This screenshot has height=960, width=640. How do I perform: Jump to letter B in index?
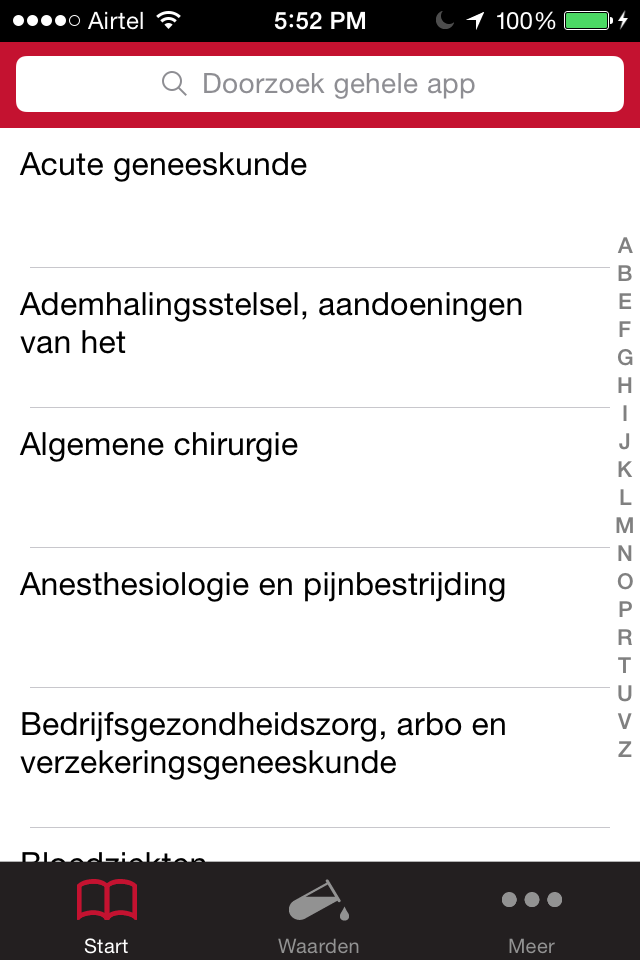click(x=625, y=273)
